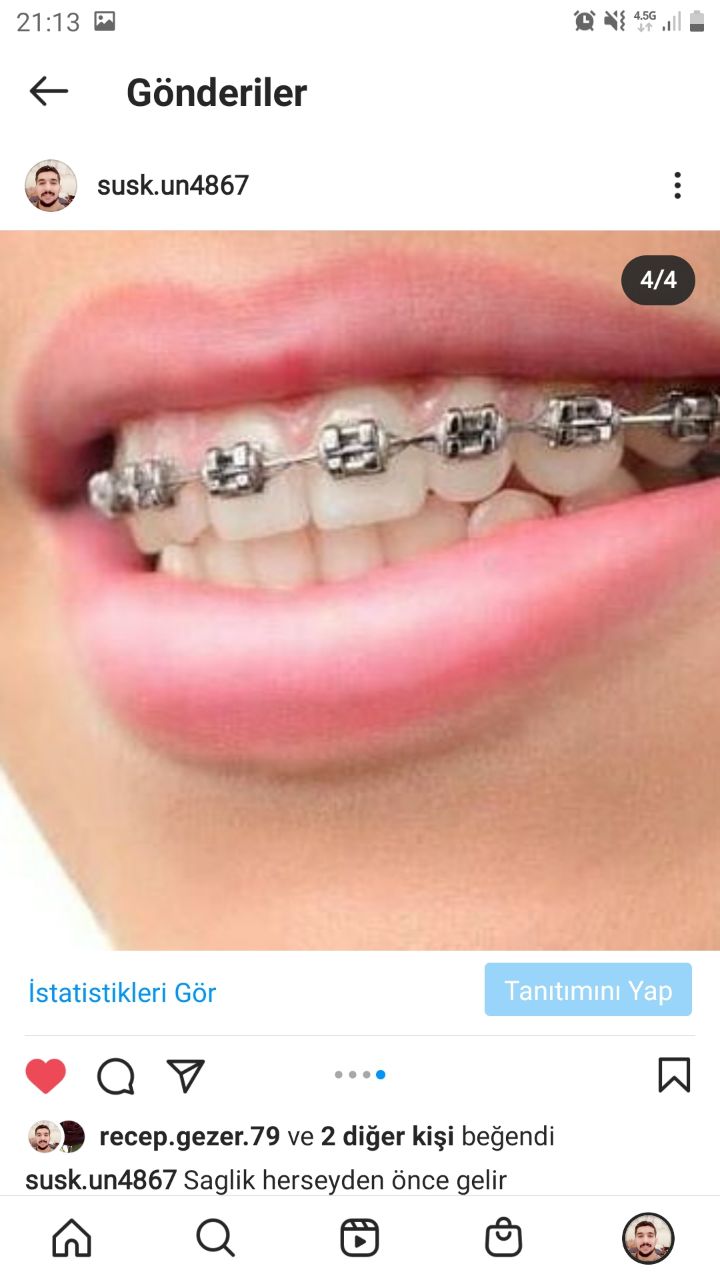720x1280 pixels.
Task: Open the three-dot post options menu
Action: click(x=677, y=185)
